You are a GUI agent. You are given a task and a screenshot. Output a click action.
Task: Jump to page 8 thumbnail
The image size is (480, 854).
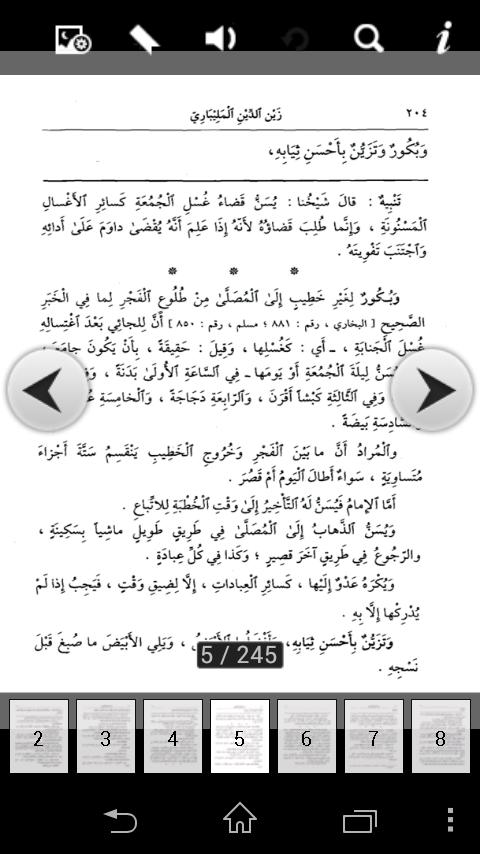441,736
